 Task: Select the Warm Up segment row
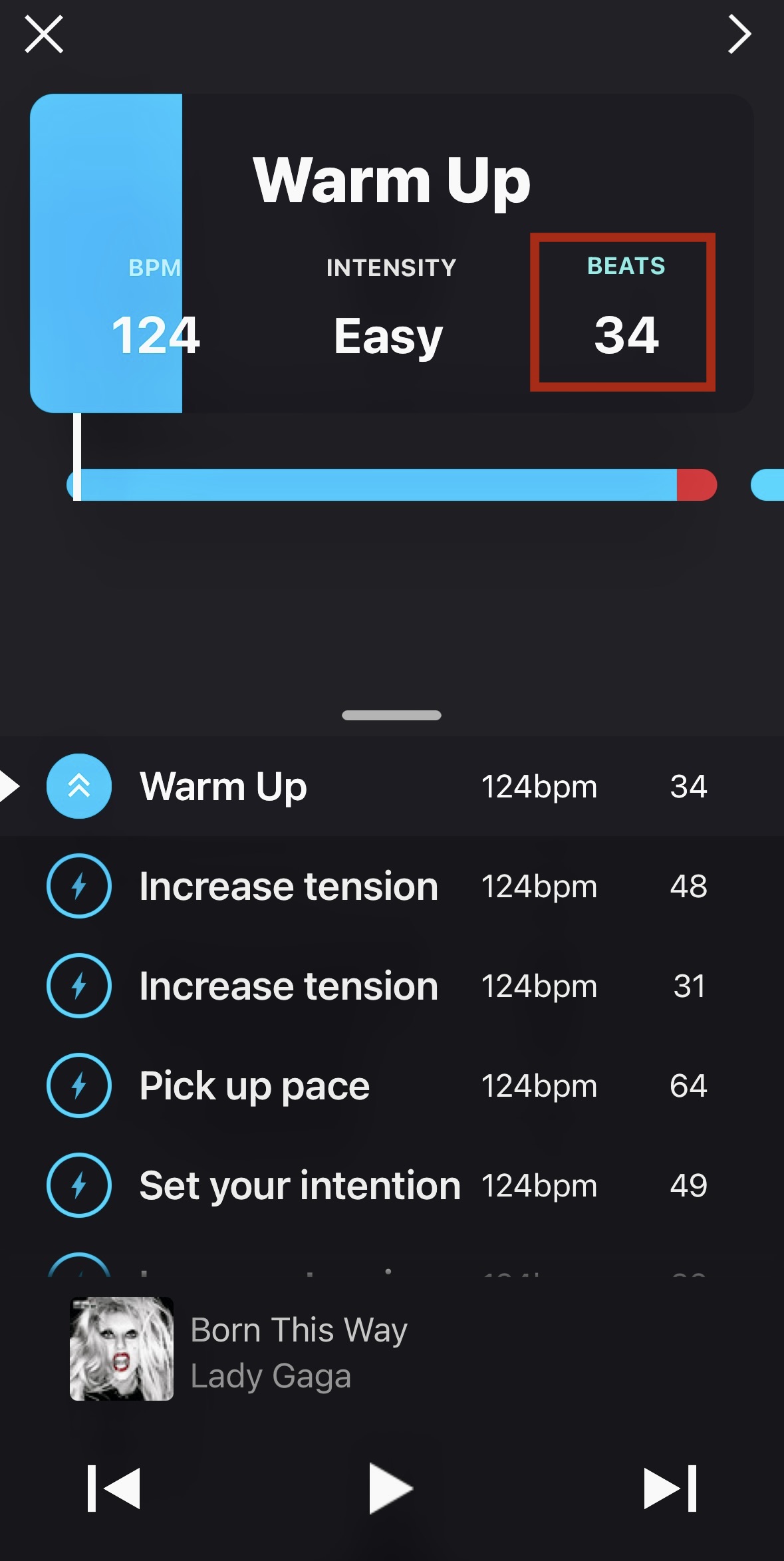(392, 786)
